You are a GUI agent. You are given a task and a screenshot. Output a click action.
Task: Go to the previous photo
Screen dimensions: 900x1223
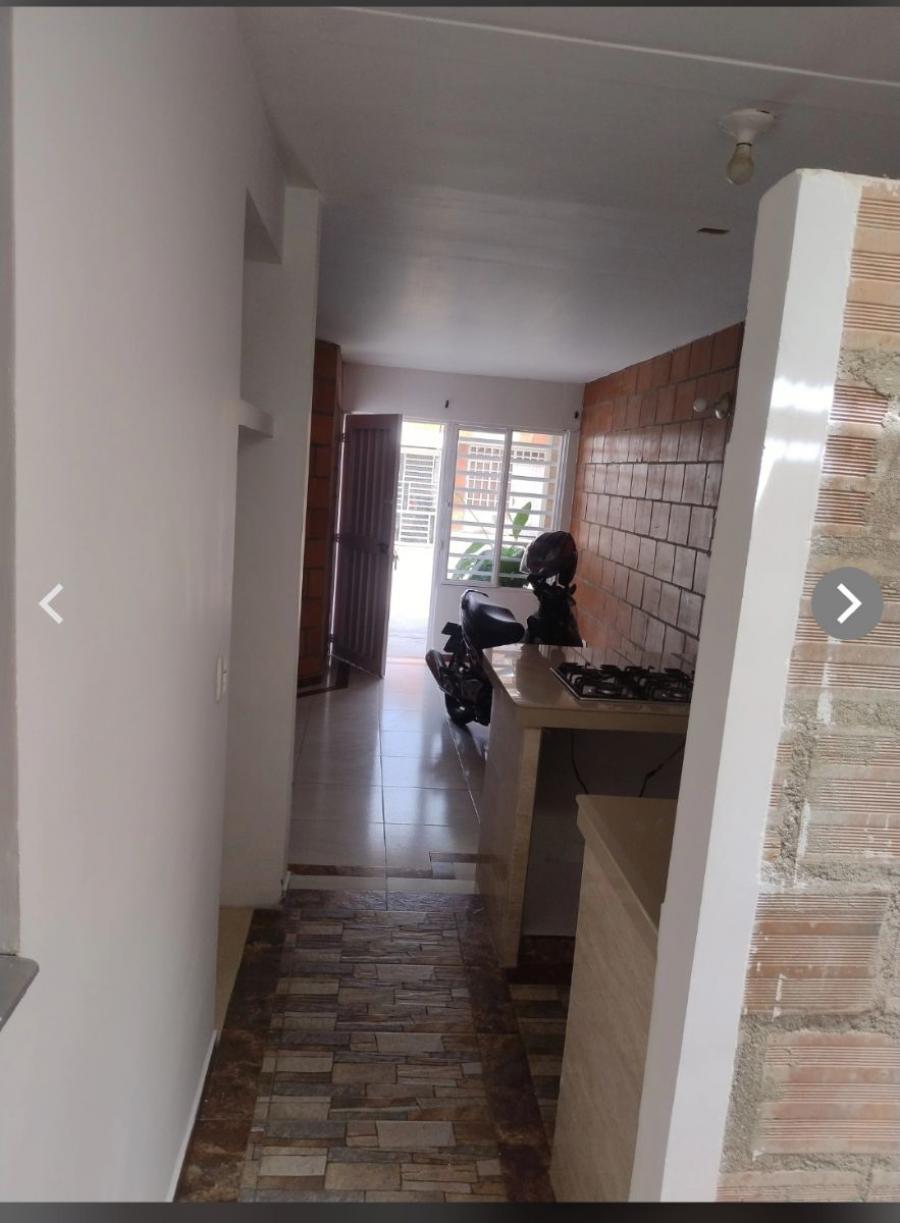pos(51,604)
